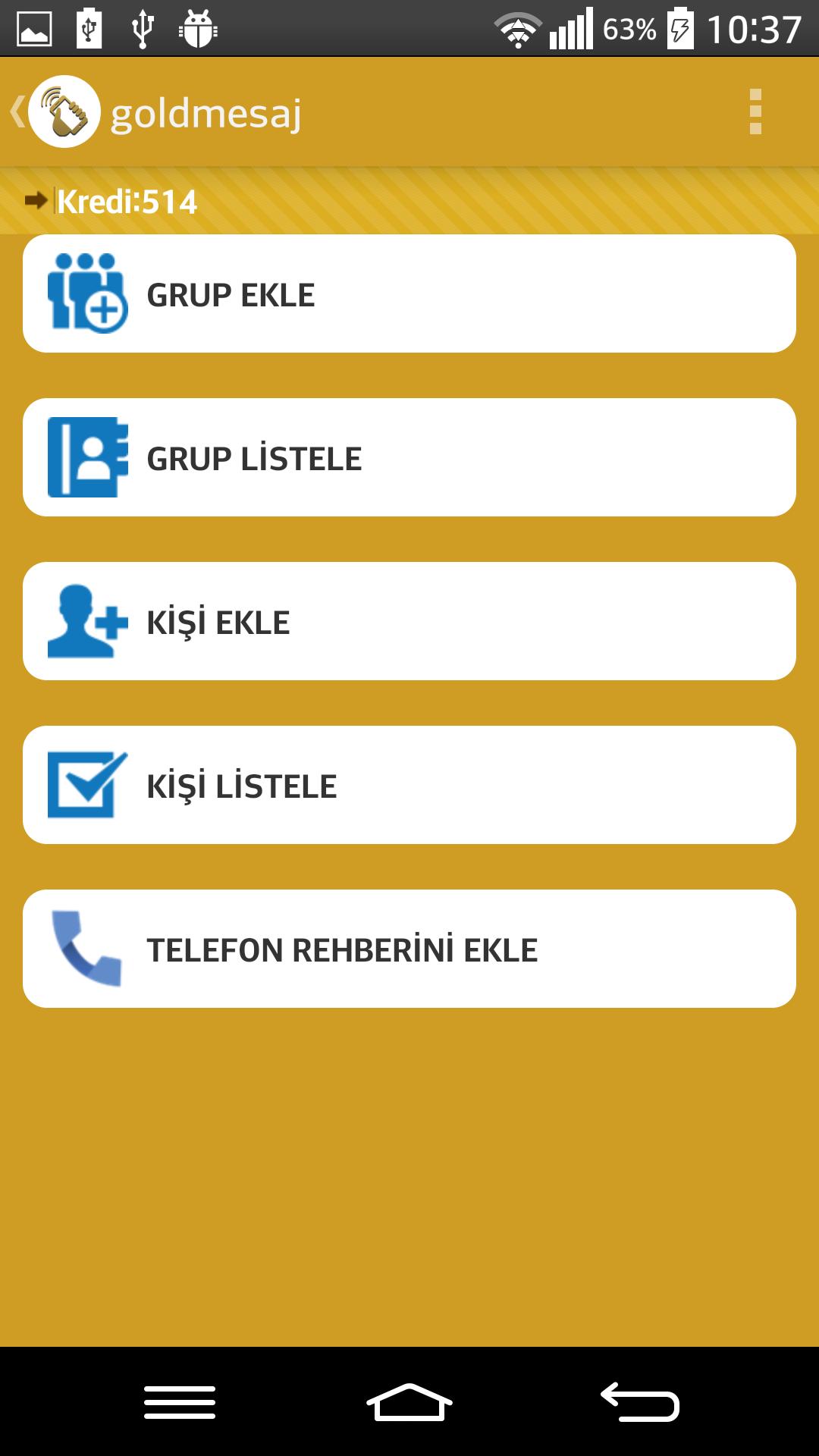Viewport: 819px width, 1456px height.
Task: Open the overflow menu with three dots
Action: [755, 111]
